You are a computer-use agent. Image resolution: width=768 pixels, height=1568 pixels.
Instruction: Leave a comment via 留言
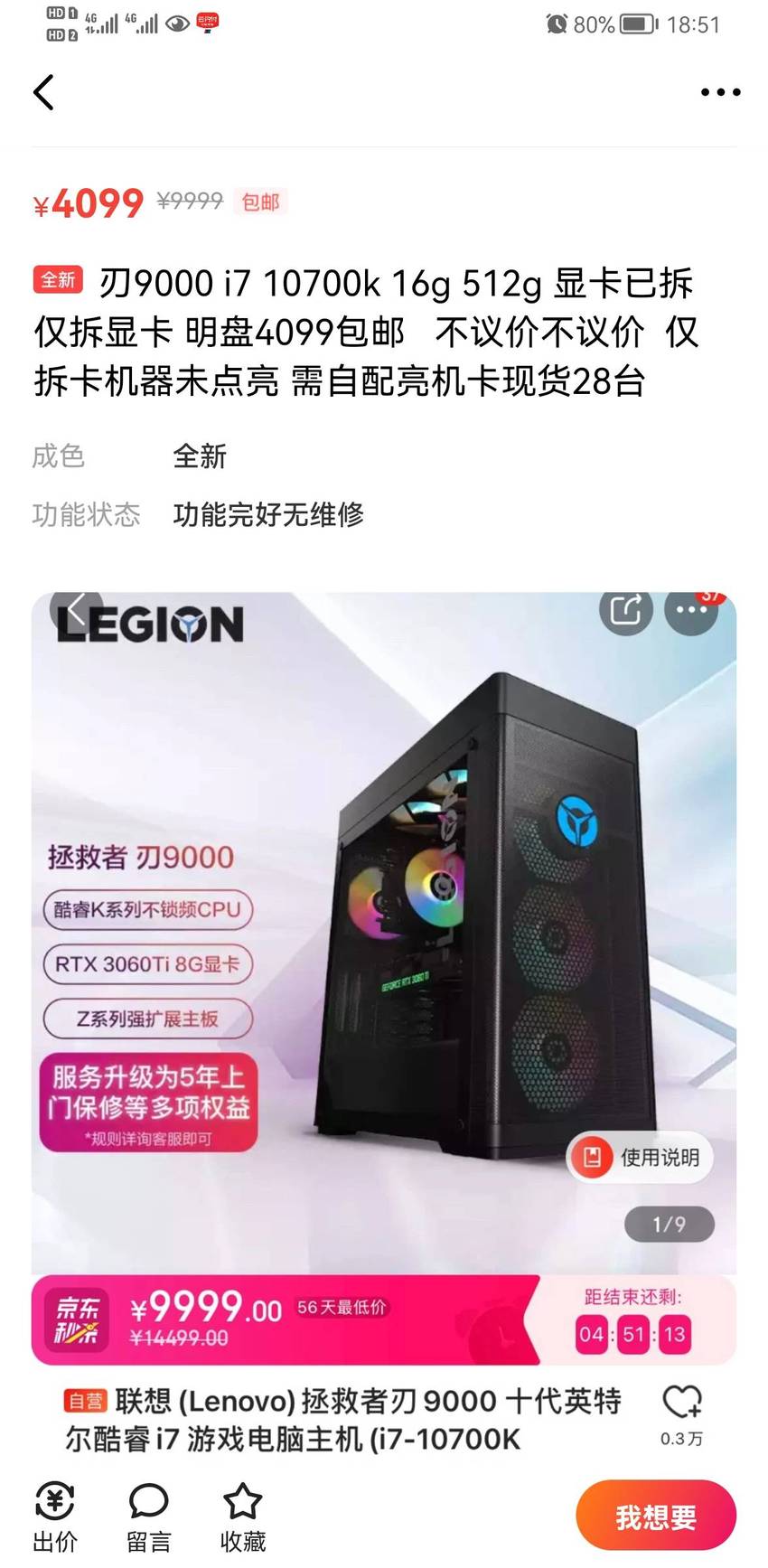pos(149,1517)
